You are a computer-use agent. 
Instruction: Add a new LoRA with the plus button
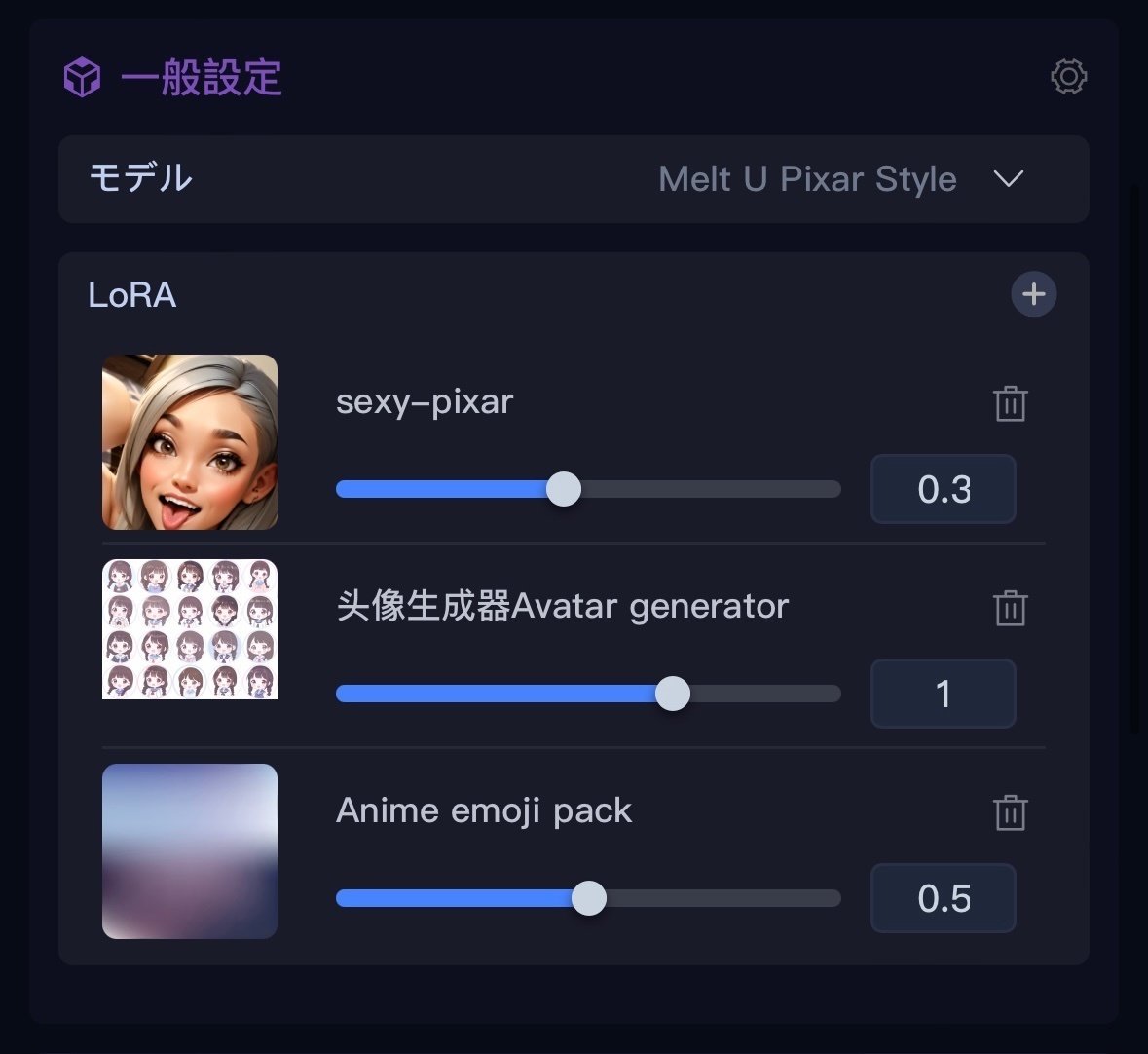click(x=1033, y=294)
